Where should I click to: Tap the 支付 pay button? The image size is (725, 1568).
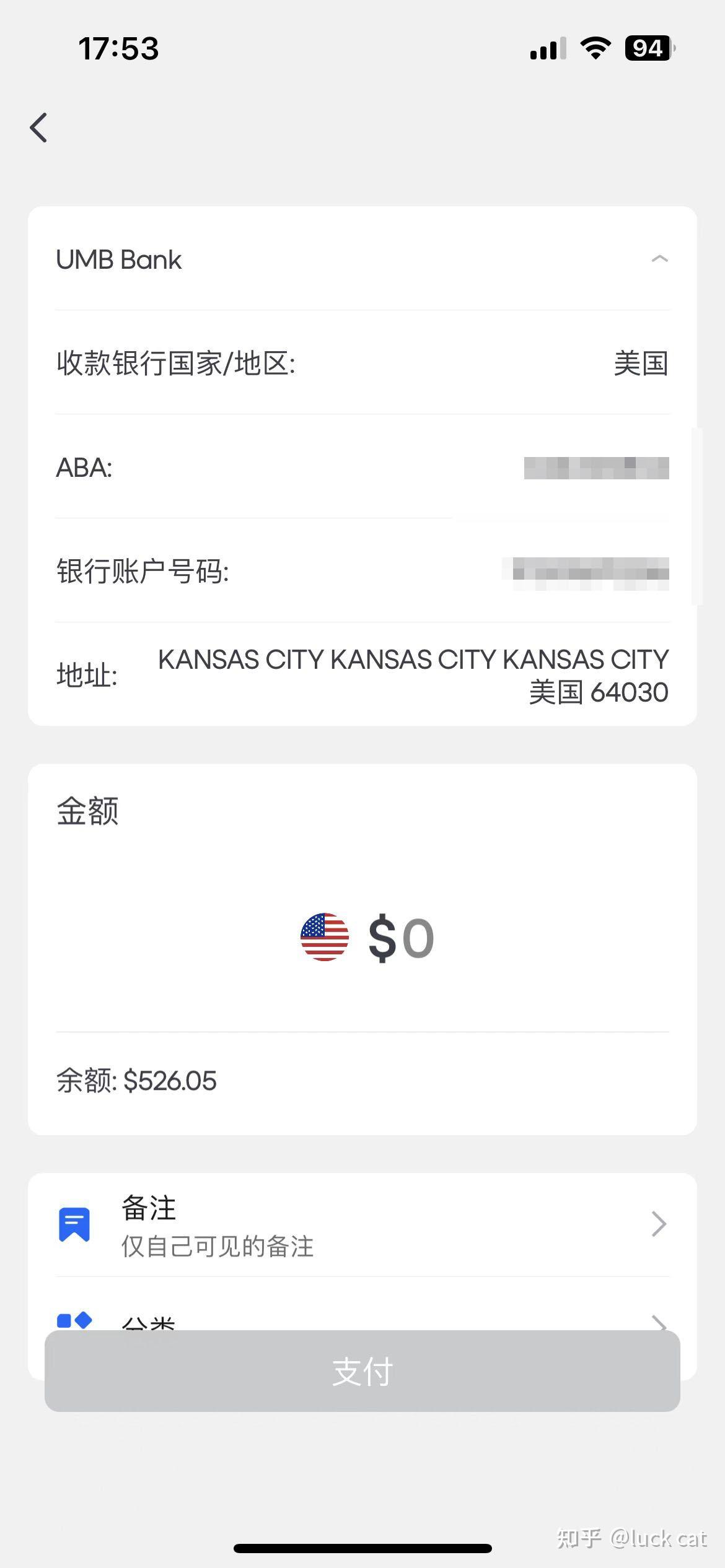click(x=362, y=1371)
